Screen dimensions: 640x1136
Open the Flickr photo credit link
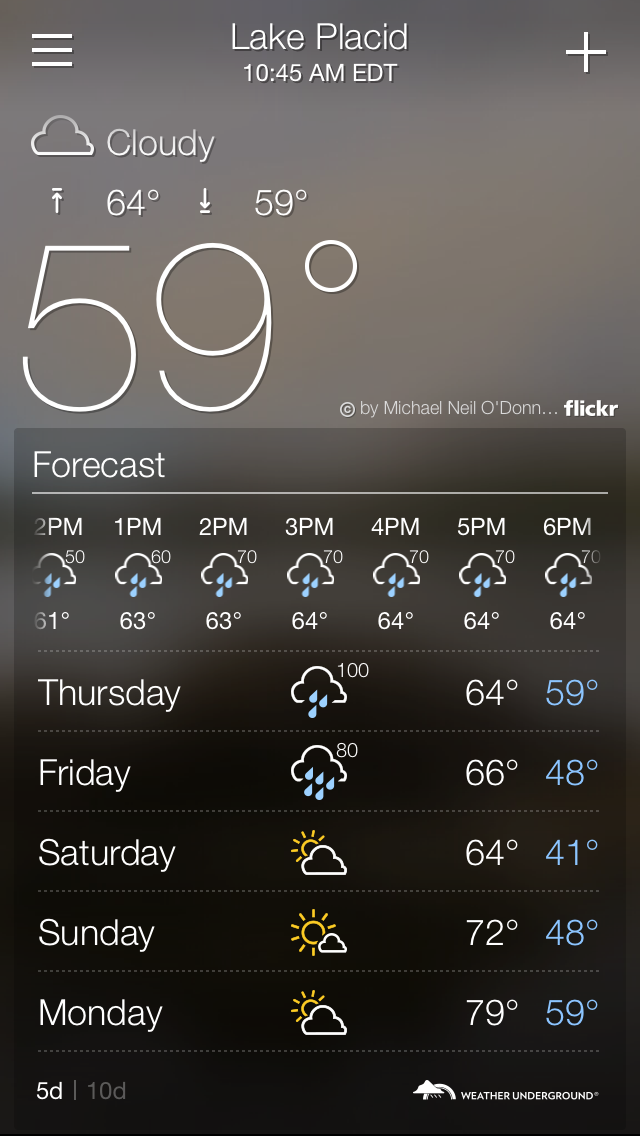coord(478,408)
